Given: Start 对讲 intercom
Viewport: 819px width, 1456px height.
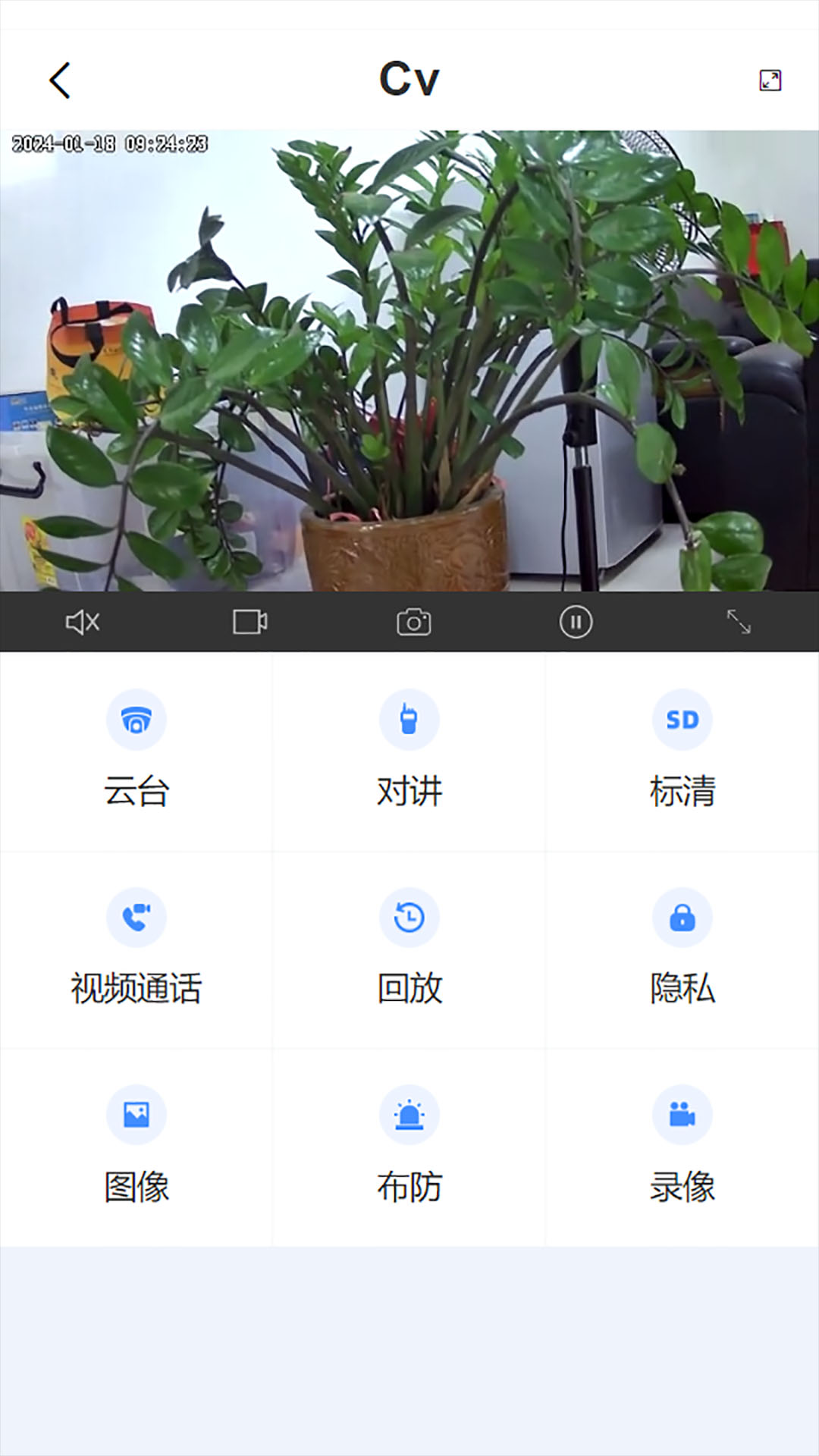Looking at the screenshot, I should pyautogui.click(x=409, y=751).
